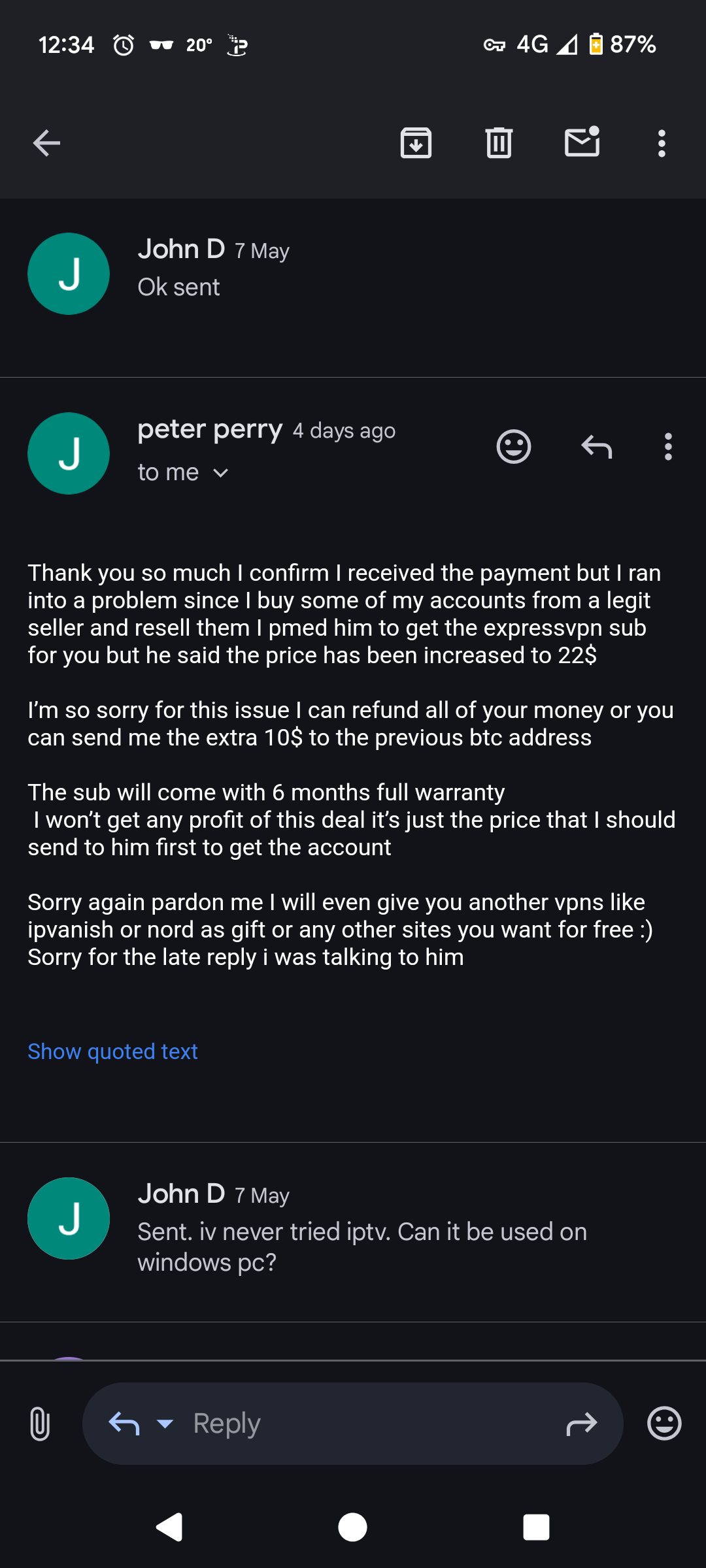Image resolution: width=706 pixels, height=1568 pixels.
Task: Reply to peter perry's message via arrow icon
Action: [x=596, y=447]
